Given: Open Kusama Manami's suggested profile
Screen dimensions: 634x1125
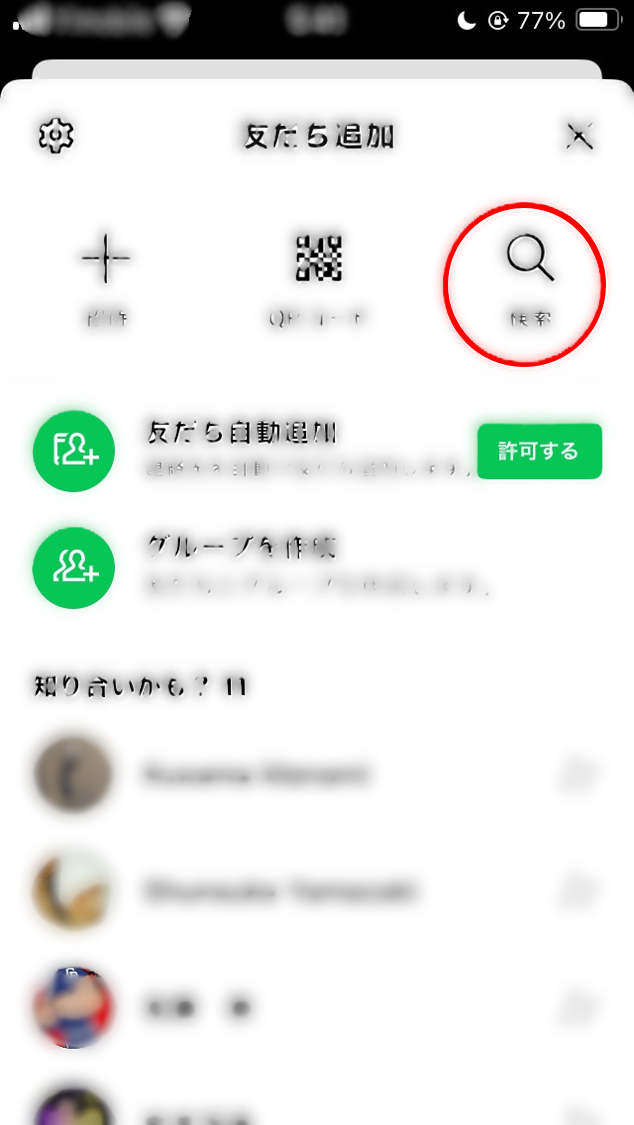Looking at the screenshot, I should (255, 775).
